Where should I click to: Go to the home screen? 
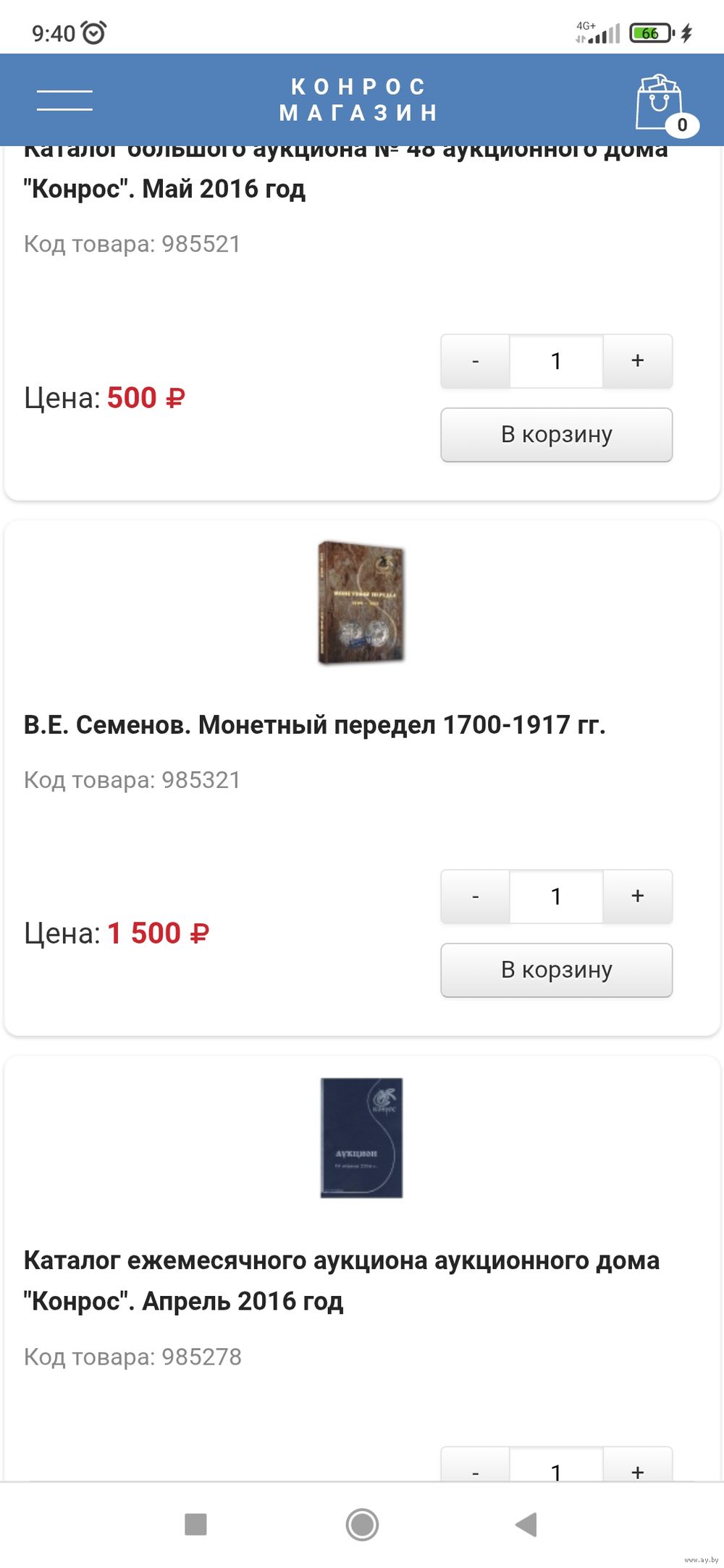362,1525
